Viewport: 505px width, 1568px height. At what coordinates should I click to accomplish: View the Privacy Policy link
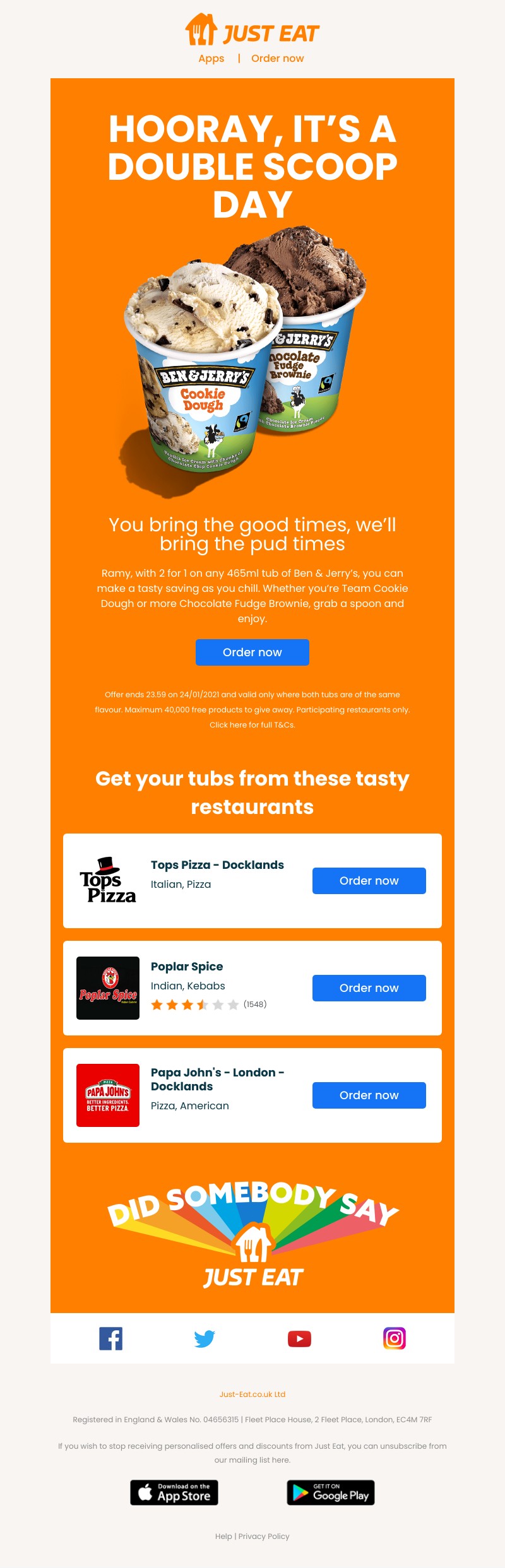click(x=264, y=1536)
